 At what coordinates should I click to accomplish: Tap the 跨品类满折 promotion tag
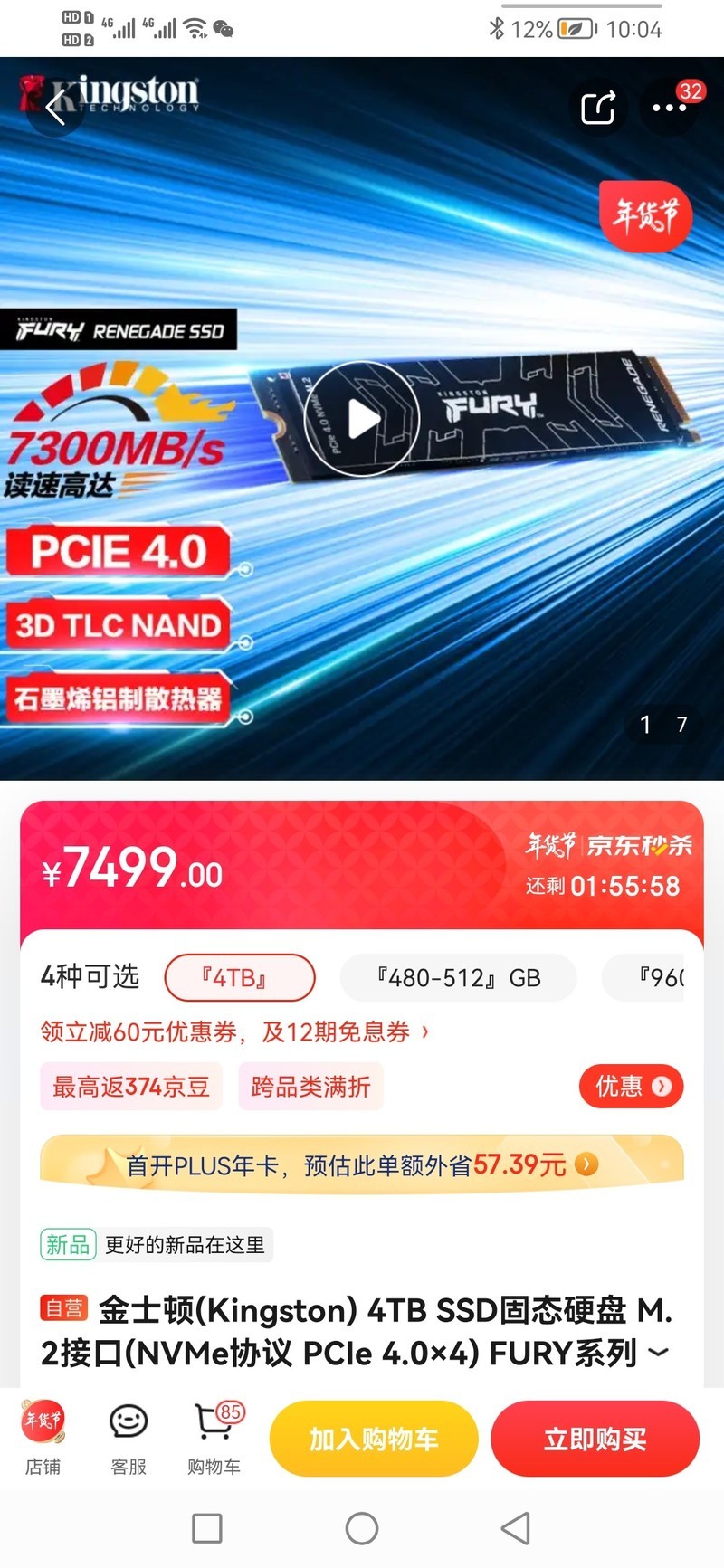(310, 1087)
